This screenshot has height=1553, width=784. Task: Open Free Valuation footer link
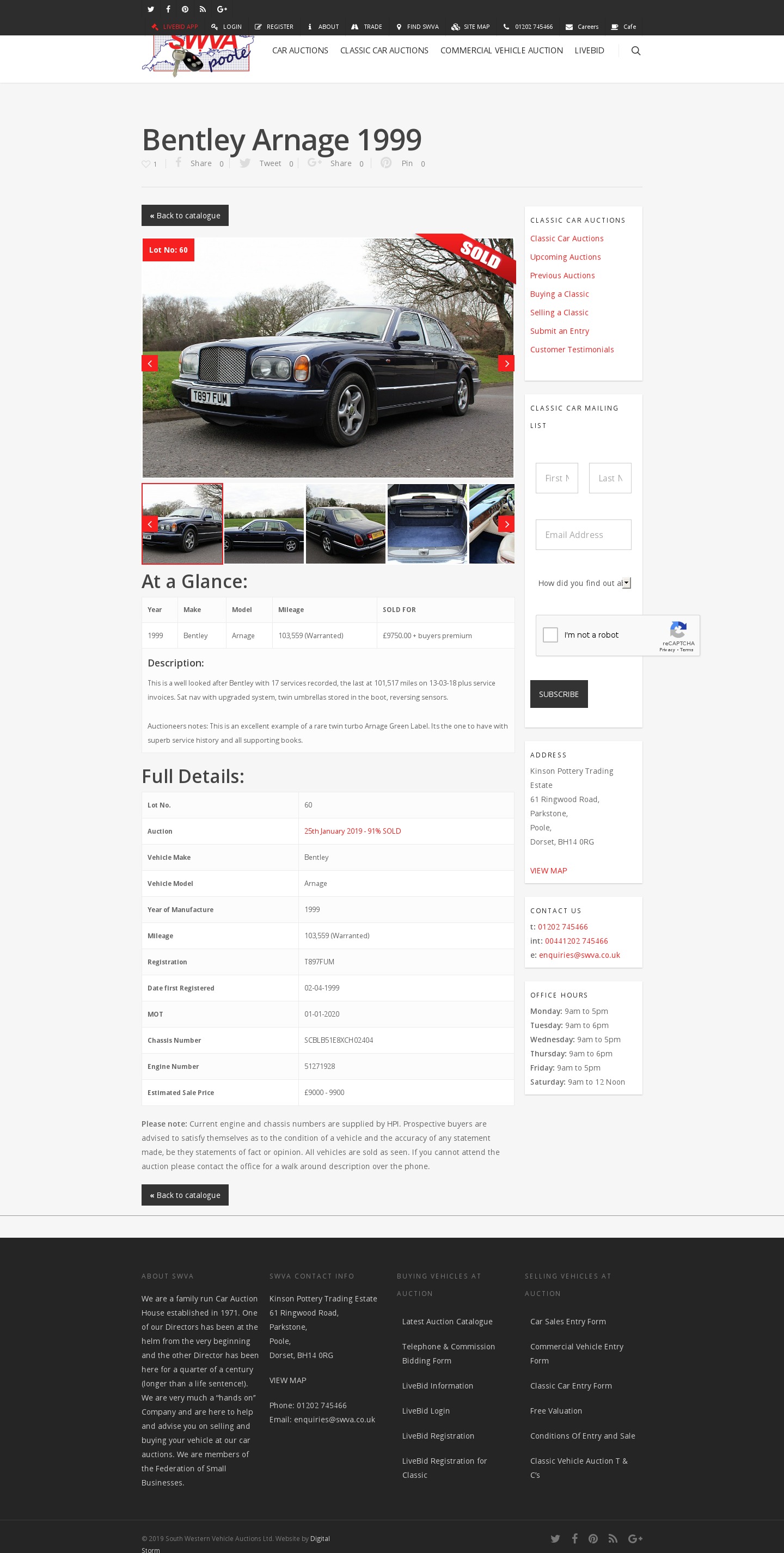556,1411
